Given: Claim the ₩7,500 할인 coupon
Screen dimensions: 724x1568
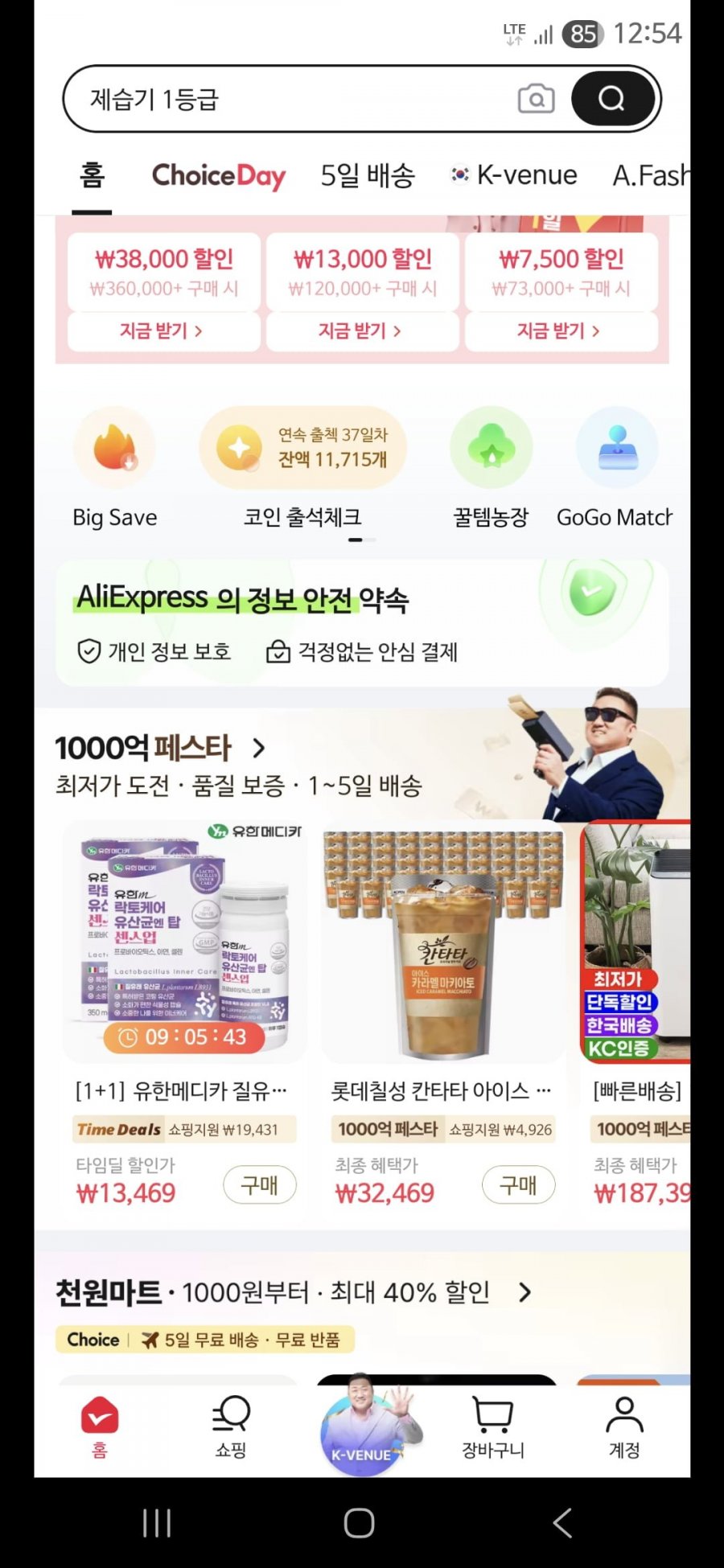Looking at the screenshot, I should [x=561, y=330].
